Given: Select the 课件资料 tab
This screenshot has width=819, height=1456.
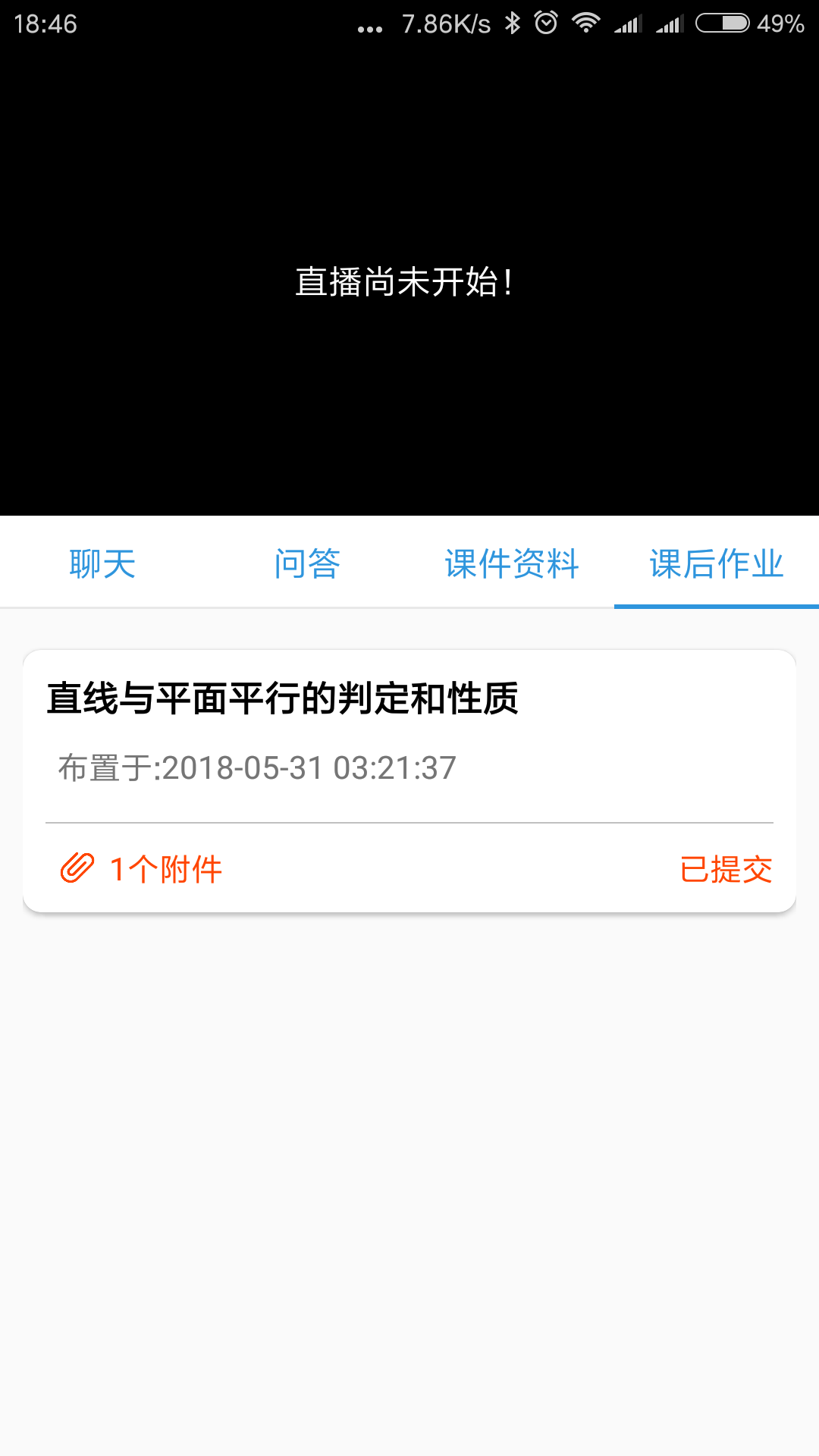Looking at the screenshot, I should [x=512, y=564].
